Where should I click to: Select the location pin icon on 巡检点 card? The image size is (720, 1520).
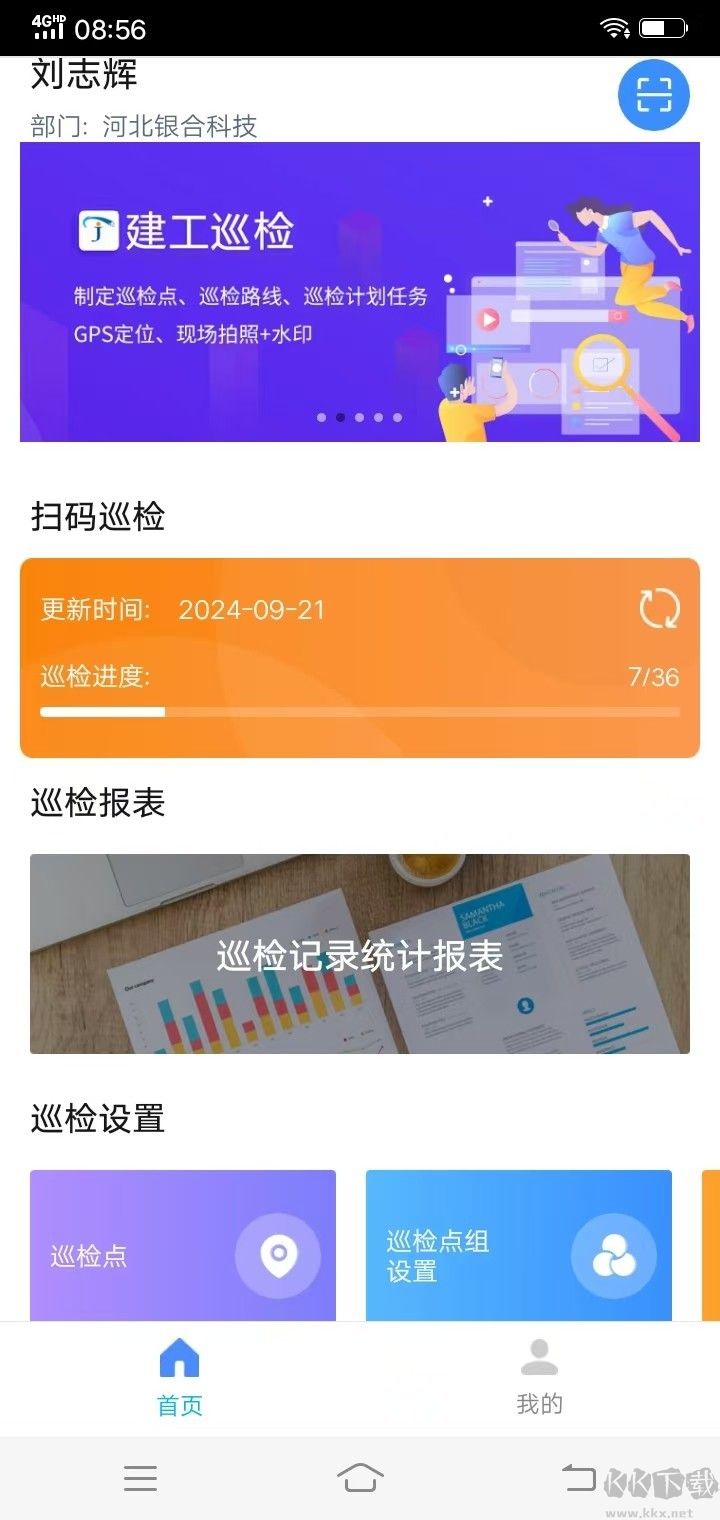(278, 1255)
